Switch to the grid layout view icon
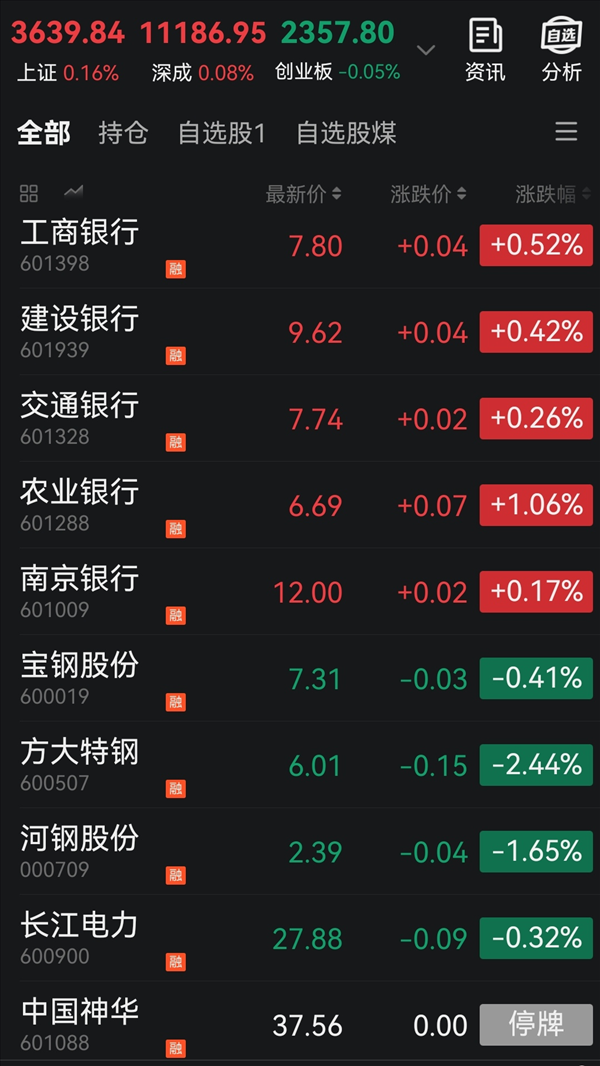Viewport: 600px width, 1066px height. point(29,194)
